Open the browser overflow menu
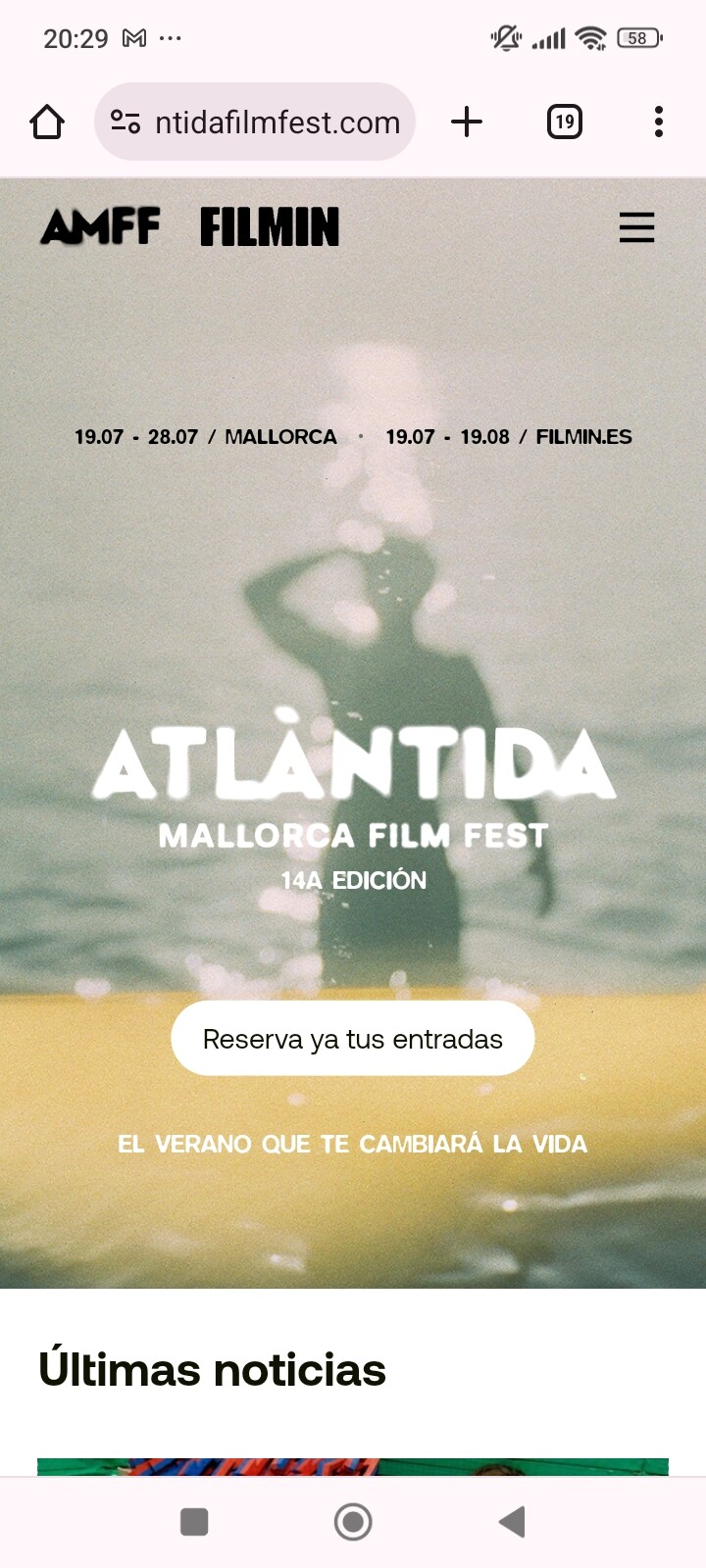Screen dimensions: 706x1568 659,122
